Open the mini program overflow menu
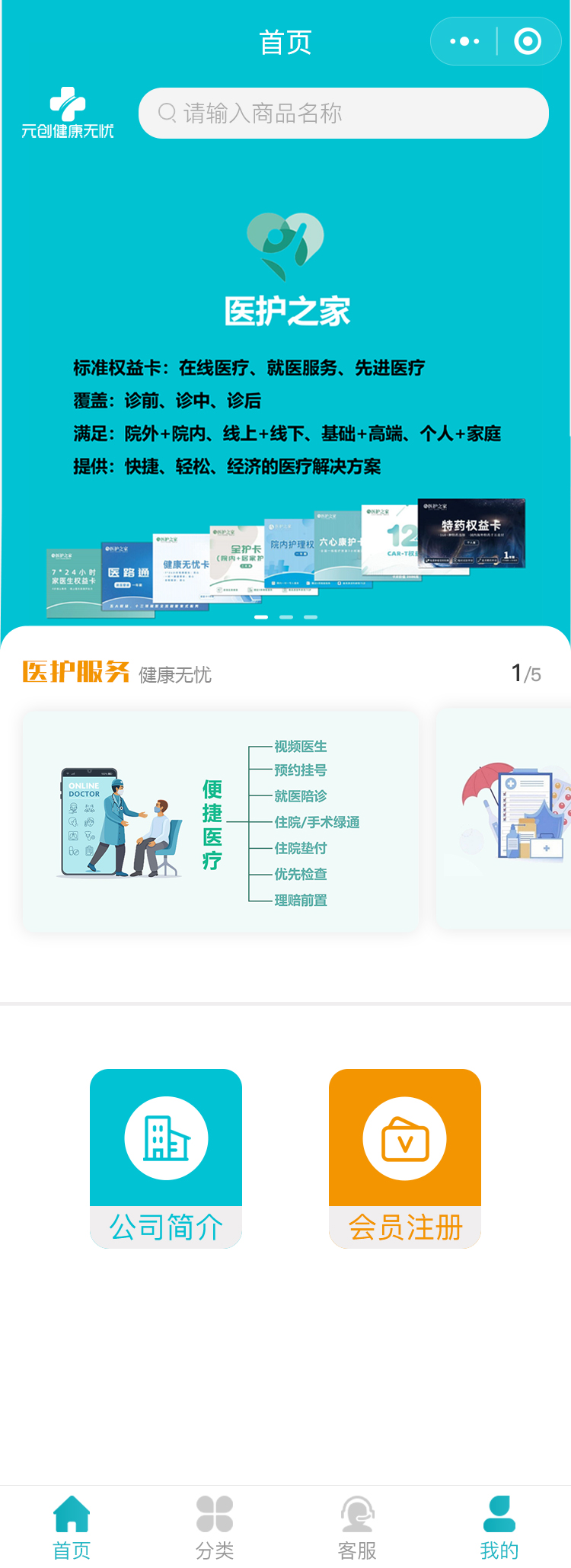The image size is (571, 1568). point(464,41)
